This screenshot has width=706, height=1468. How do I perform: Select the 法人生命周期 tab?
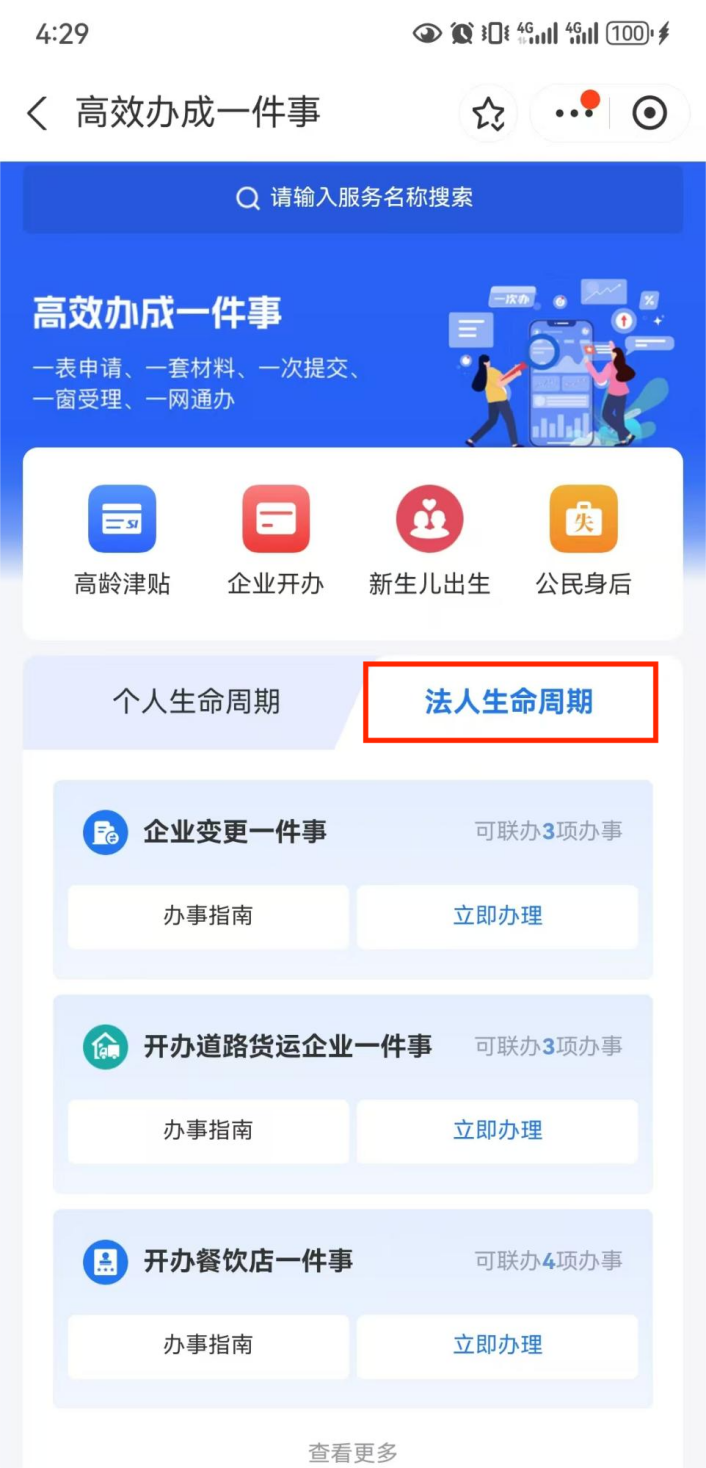click(x=509, y=702)
